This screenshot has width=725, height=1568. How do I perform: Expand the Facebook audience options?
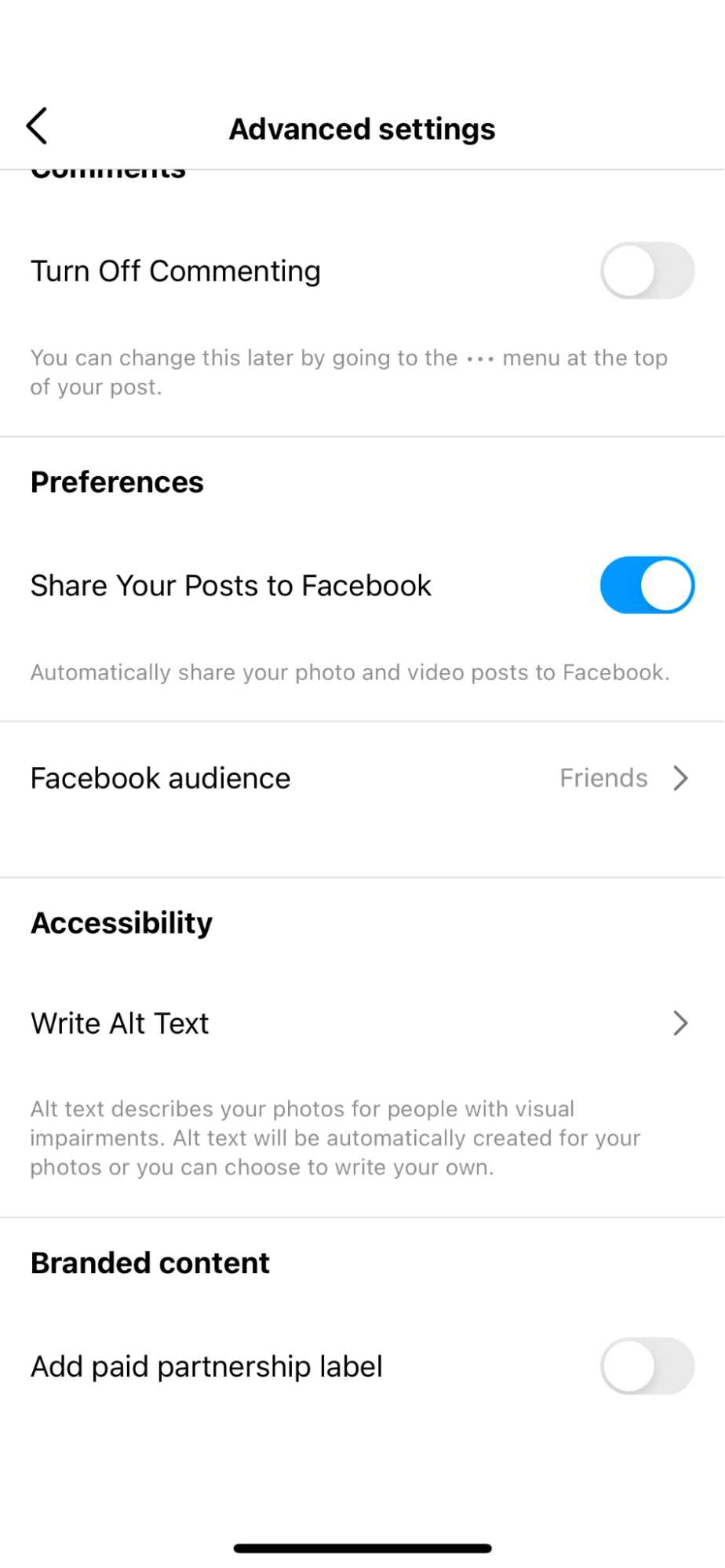(361, 777)
